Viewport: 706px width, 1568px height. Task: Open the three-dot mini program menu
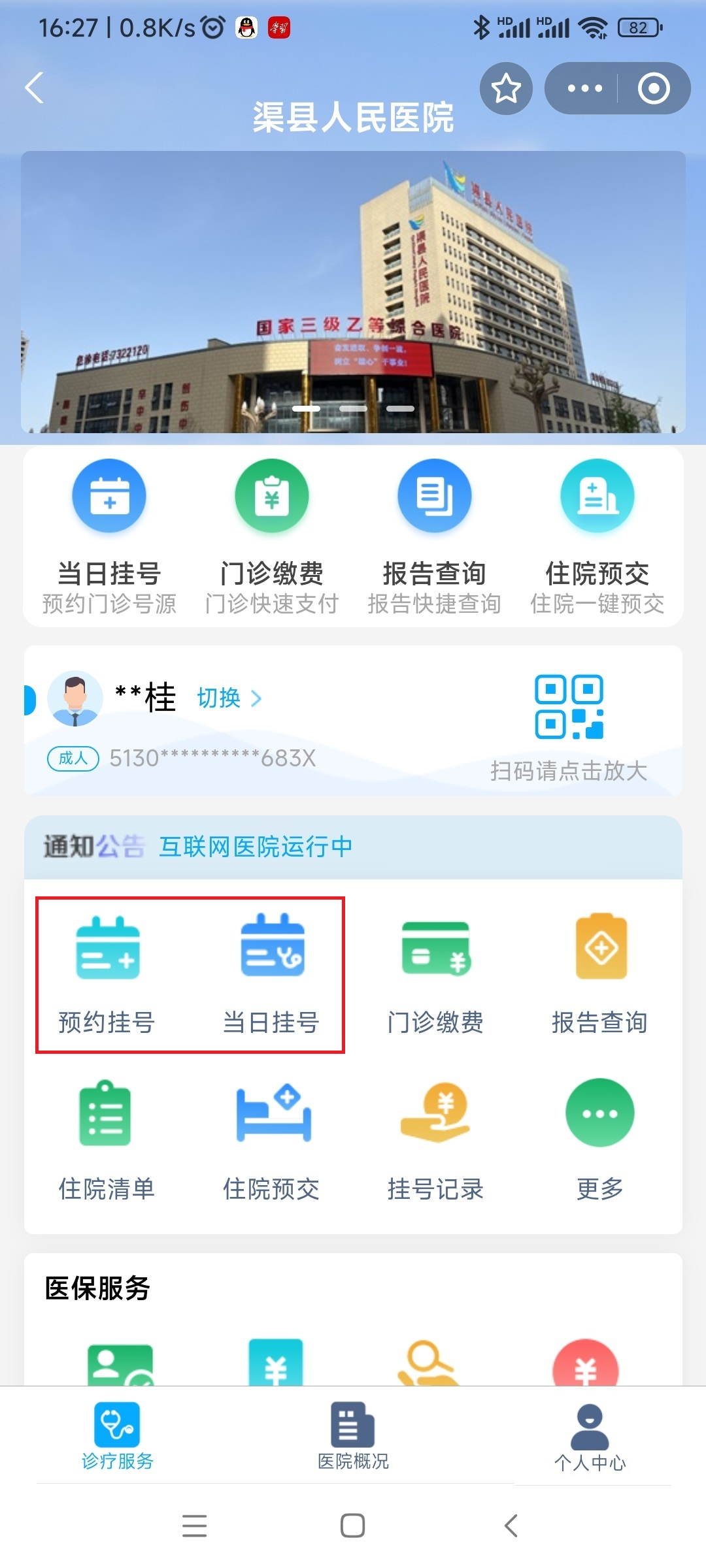pos(584,88)
